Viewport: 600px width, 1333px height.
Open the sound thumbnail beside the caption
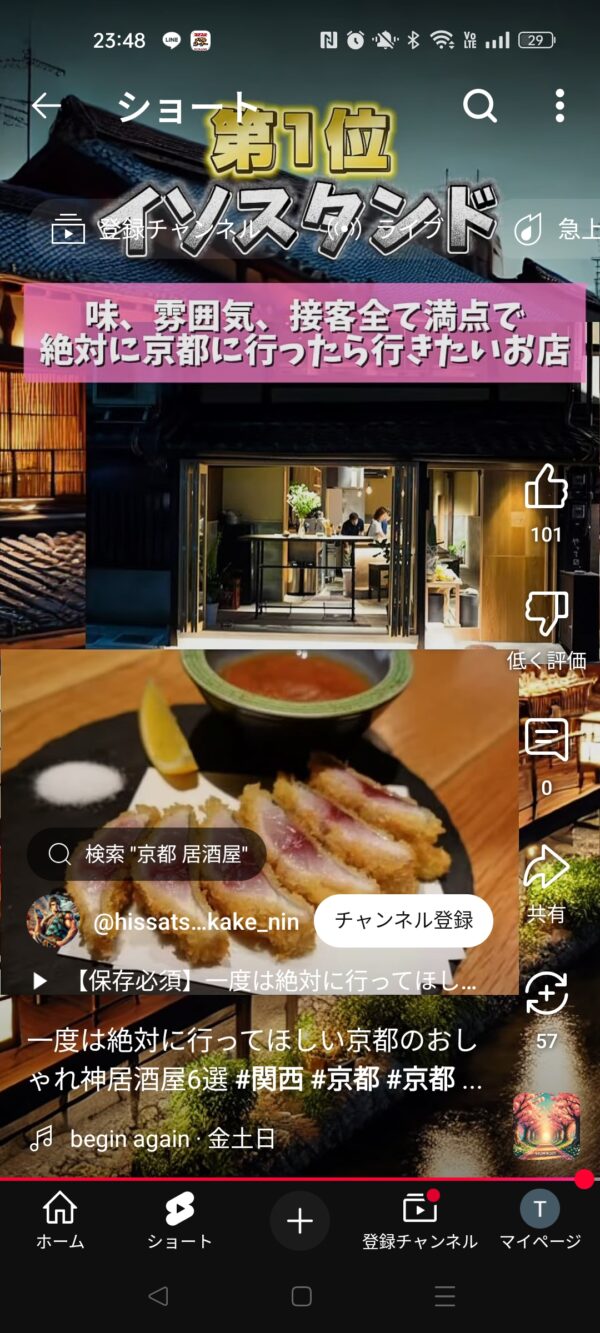(x=546, y=1125)
